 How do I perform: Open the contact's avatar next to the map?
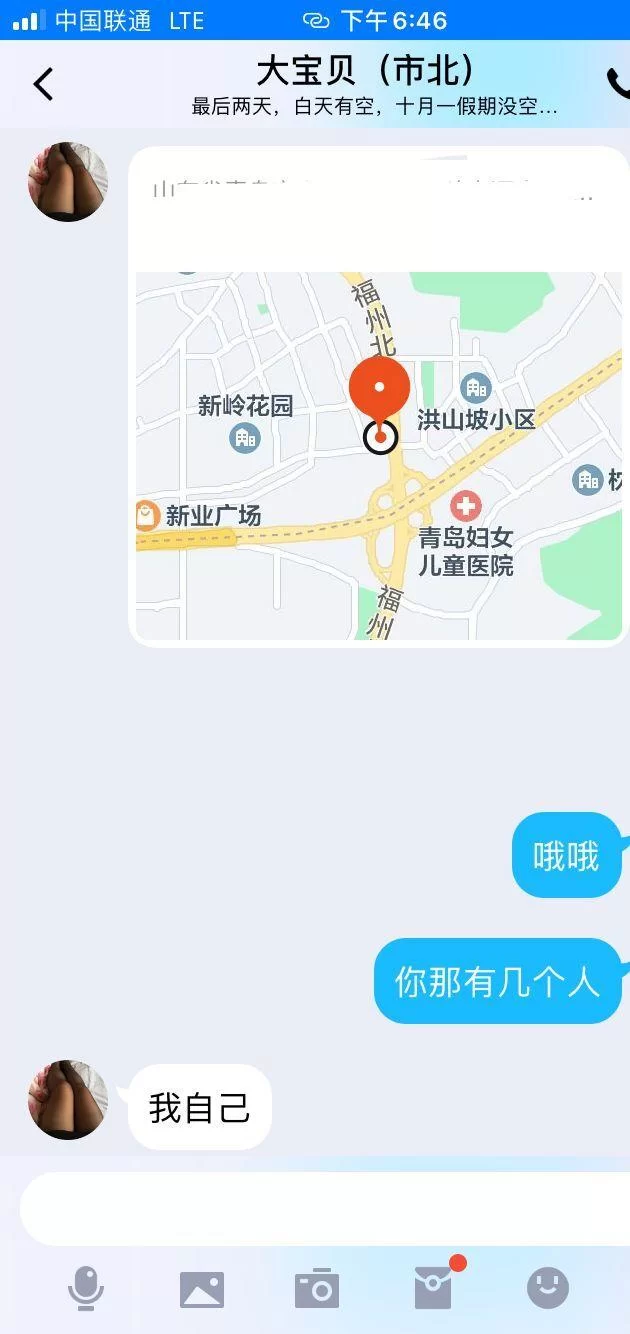[x=68, y=182]
